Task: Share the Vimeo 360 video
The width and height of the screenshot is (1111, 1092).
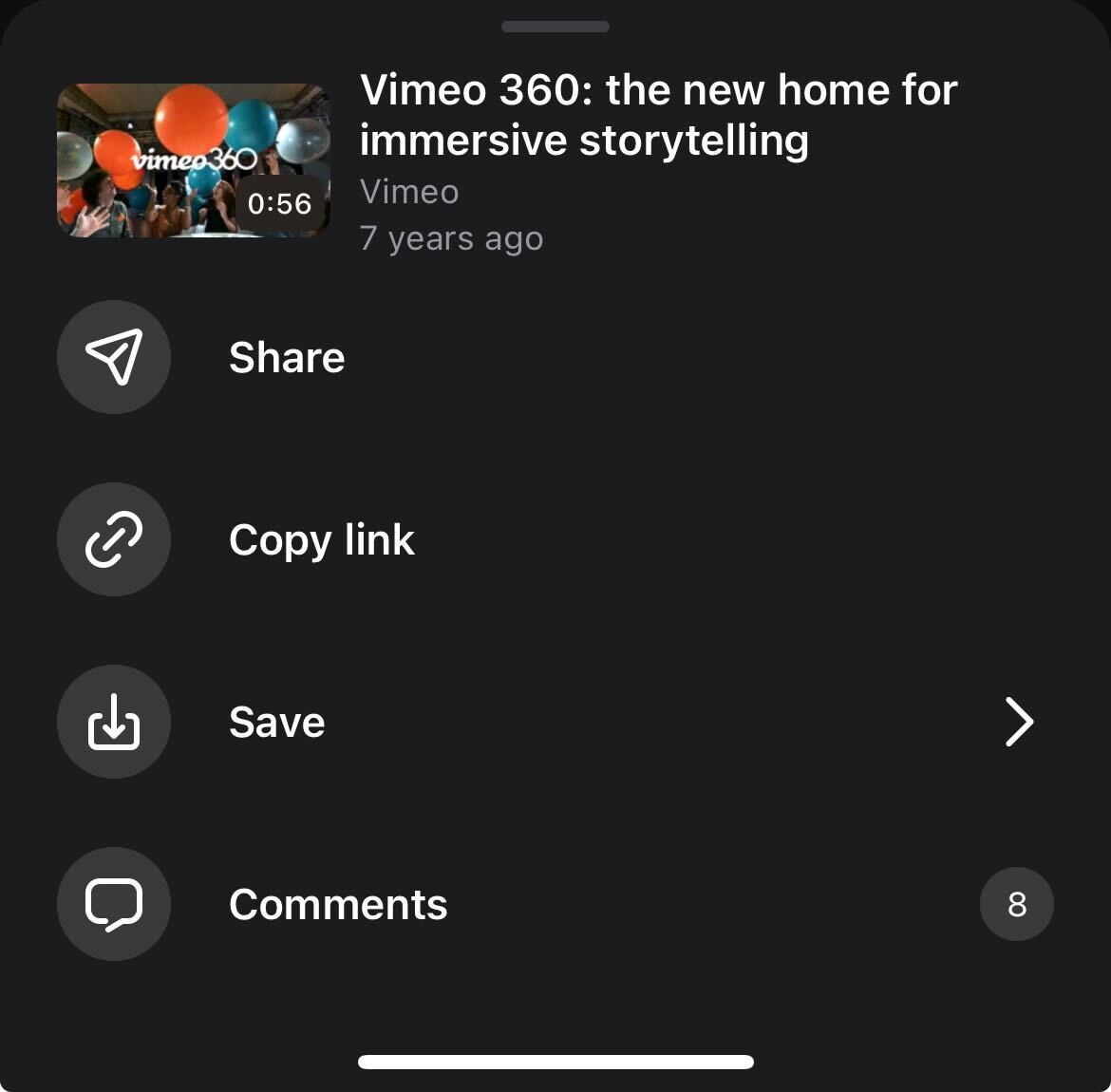Action: (285, 358)
